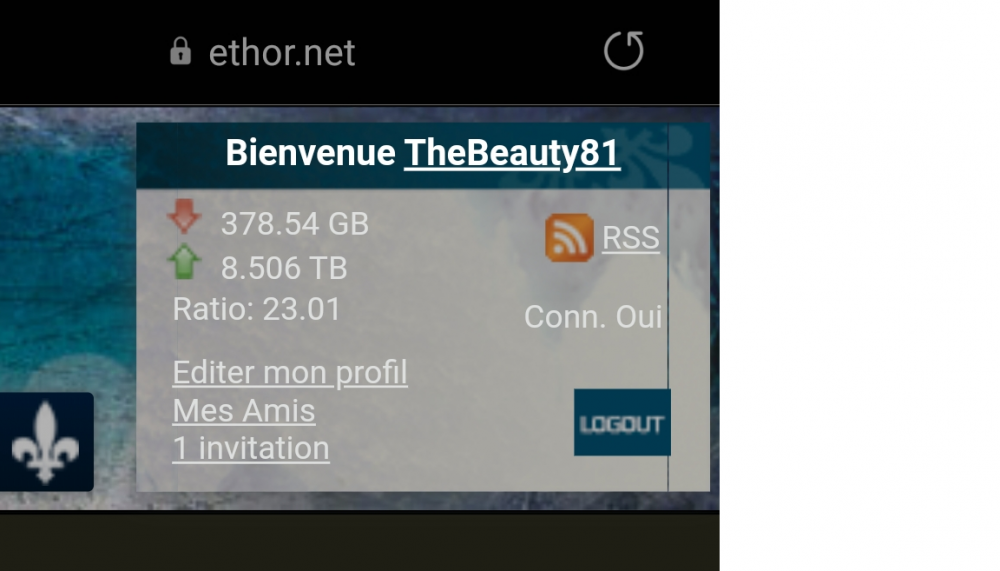This screenshot has height=571, width=1000.
Task: Open Editer mon profil
Action: pos(290,372)
